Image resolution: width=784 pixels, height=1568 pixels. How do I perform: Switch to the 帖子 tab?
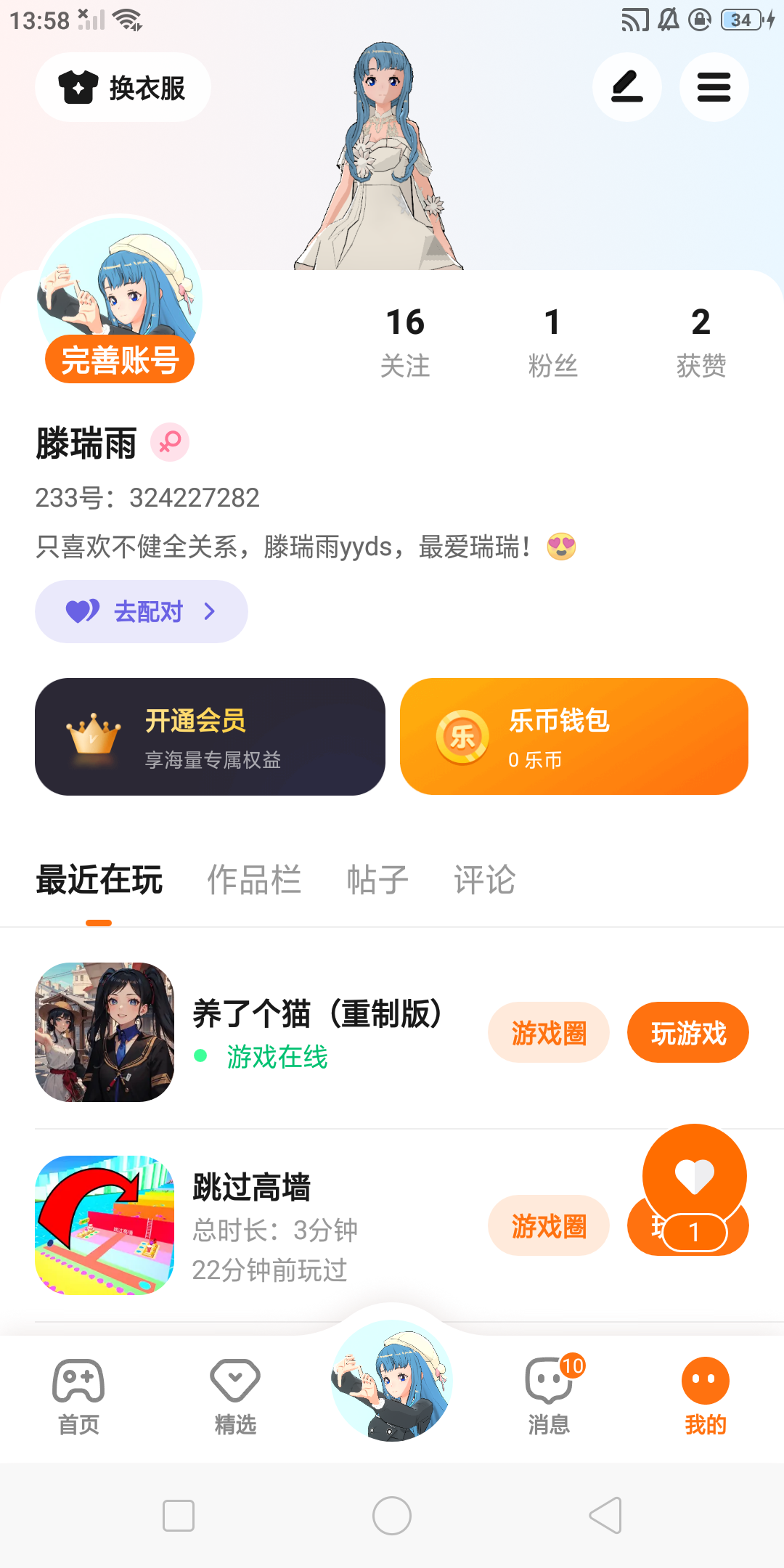point(377,880)
